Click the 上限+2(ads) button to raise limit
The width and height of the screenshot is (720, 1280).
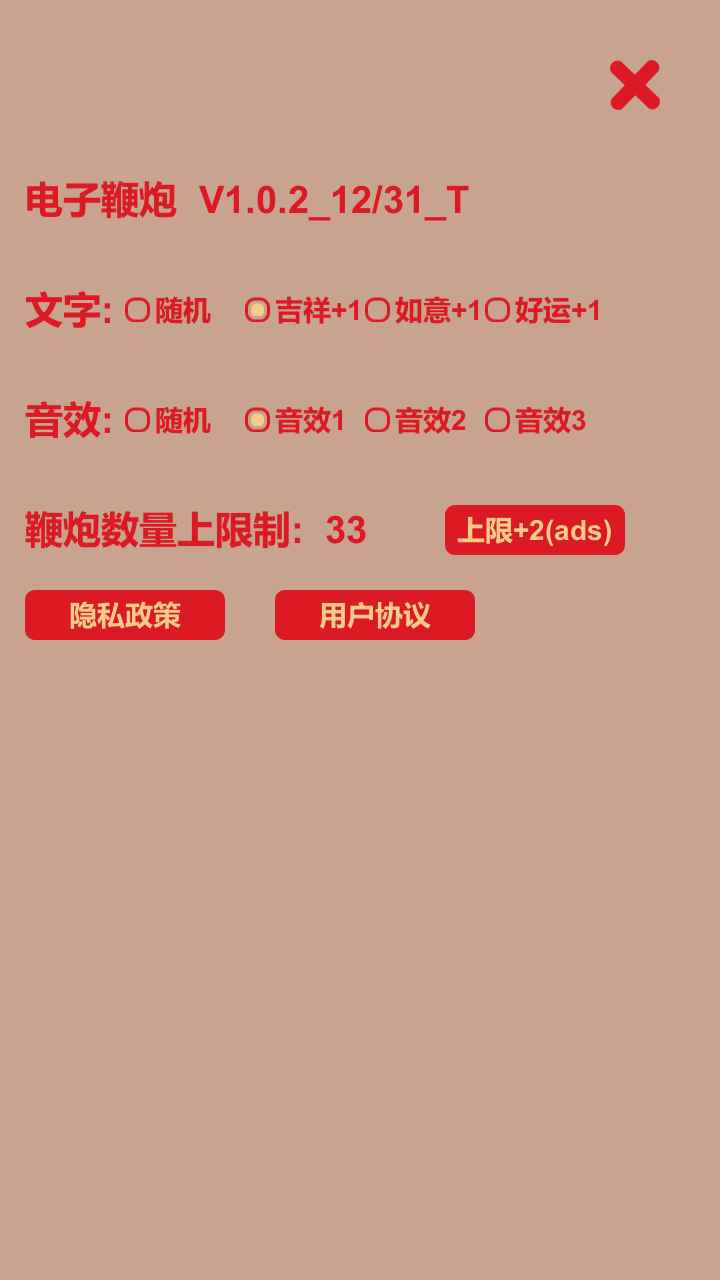[x=535, y=531]
